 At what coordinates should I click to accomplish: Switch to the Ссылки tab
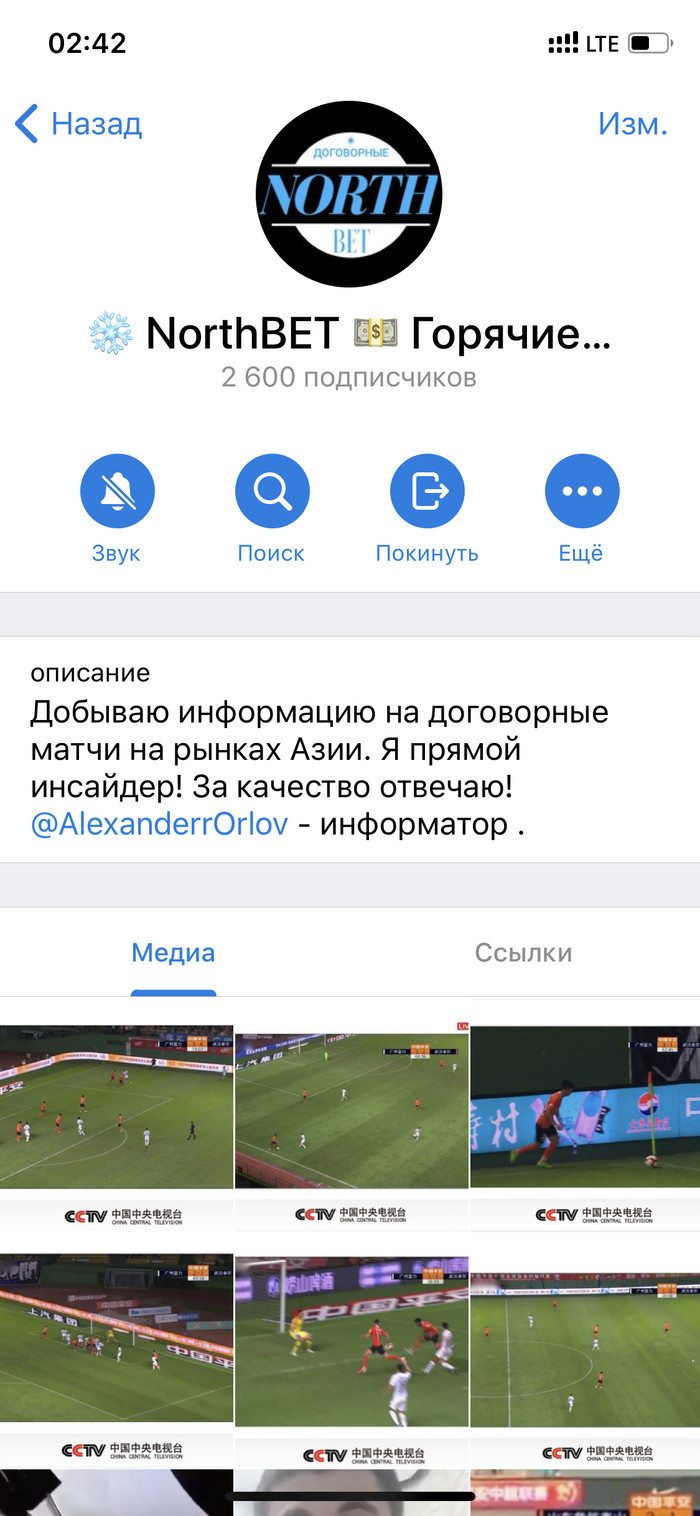pyautogui.click(x=523, y=953)
